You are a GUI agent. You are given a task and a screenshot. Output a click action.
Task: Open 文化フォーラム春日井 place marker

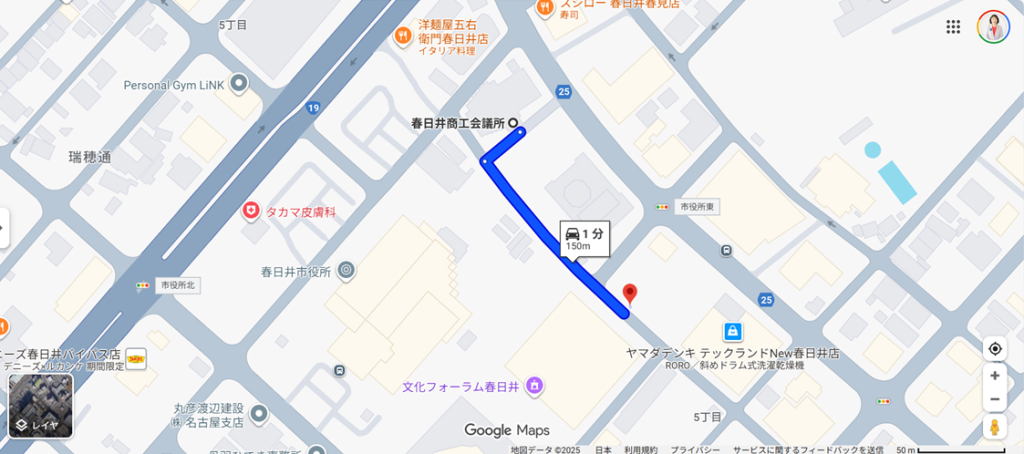pyautogui.click(x=534, y=386)
